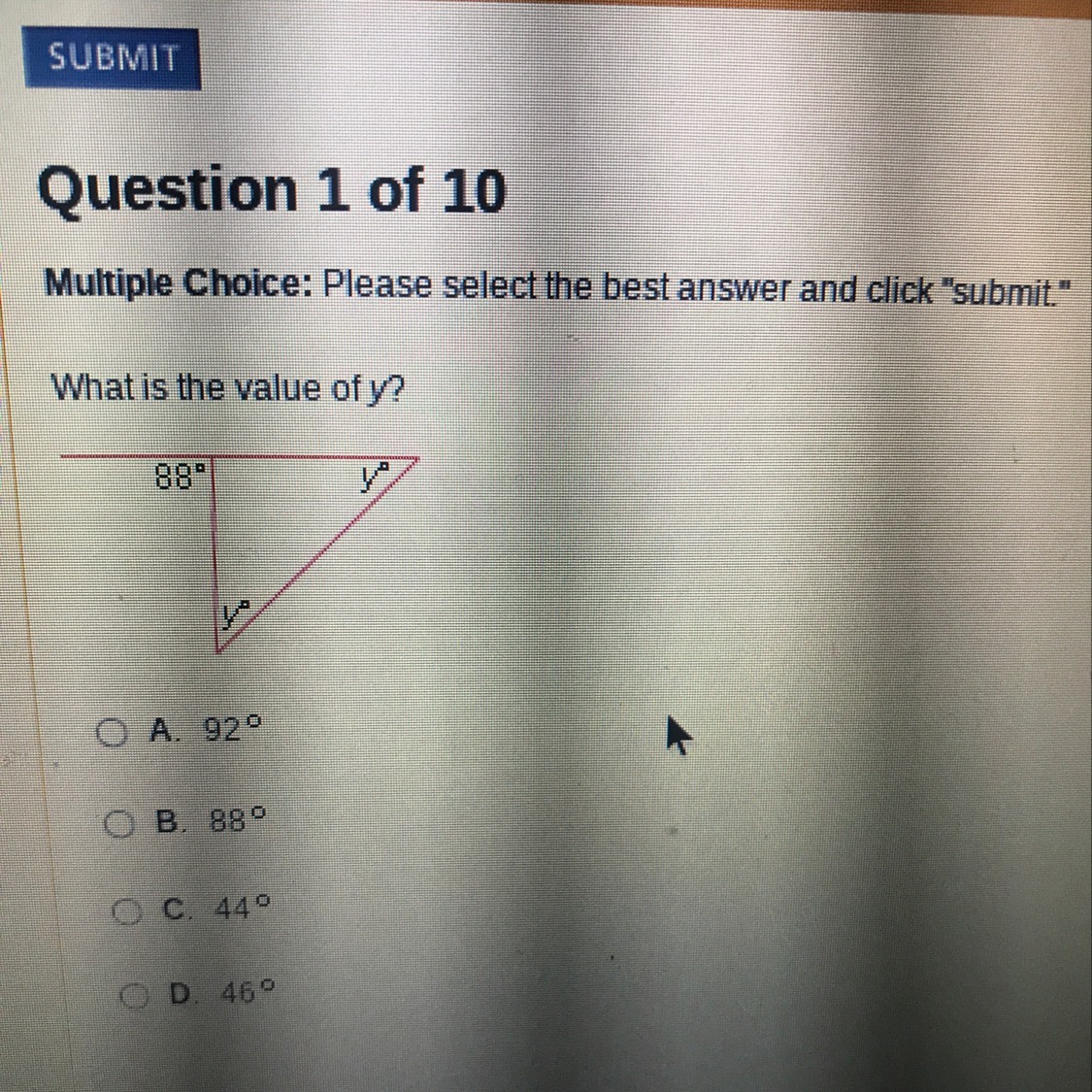1092x1092 pixels.
Task: Pick answer C. 44°
Action: 126,910
